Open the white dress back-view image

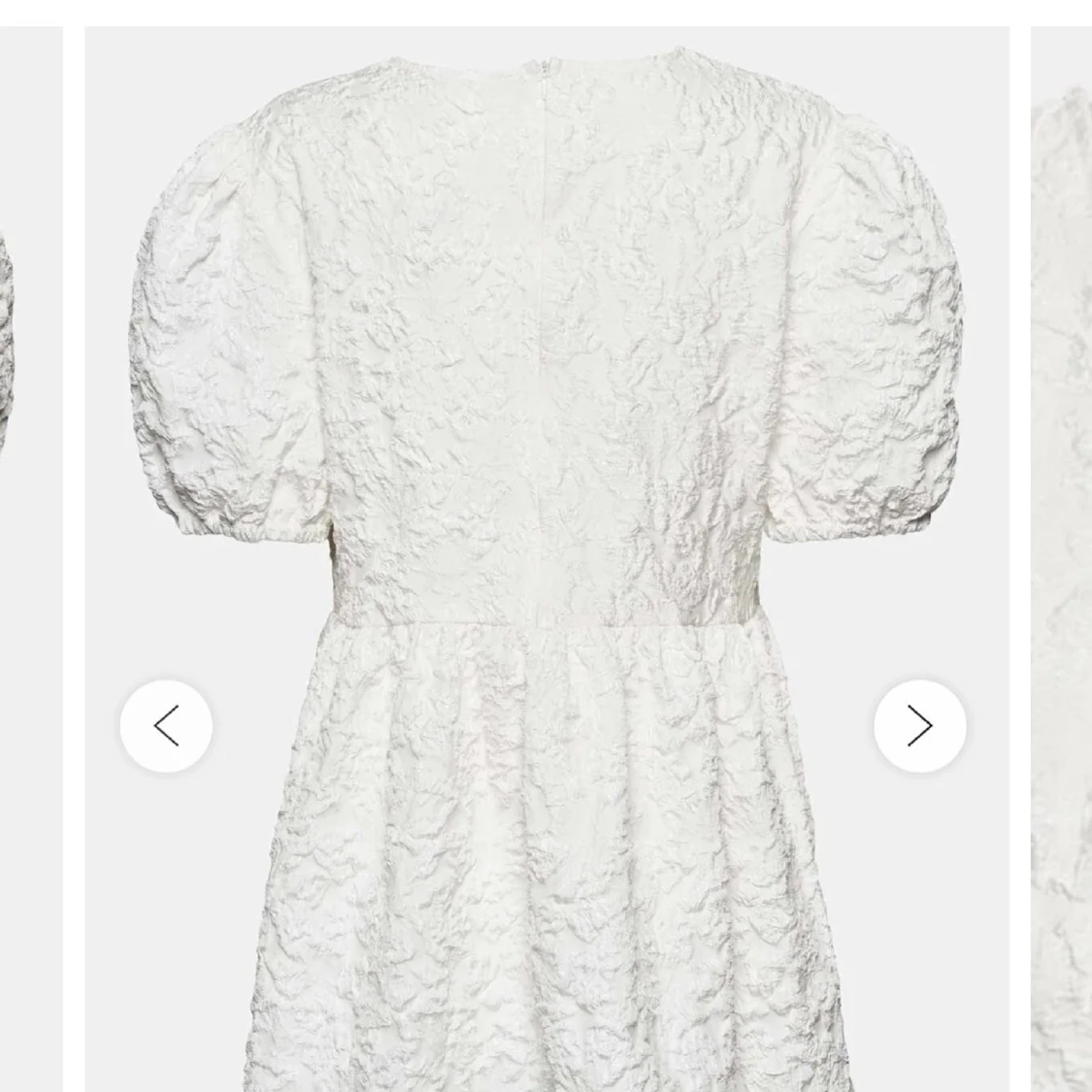(546, 559)
